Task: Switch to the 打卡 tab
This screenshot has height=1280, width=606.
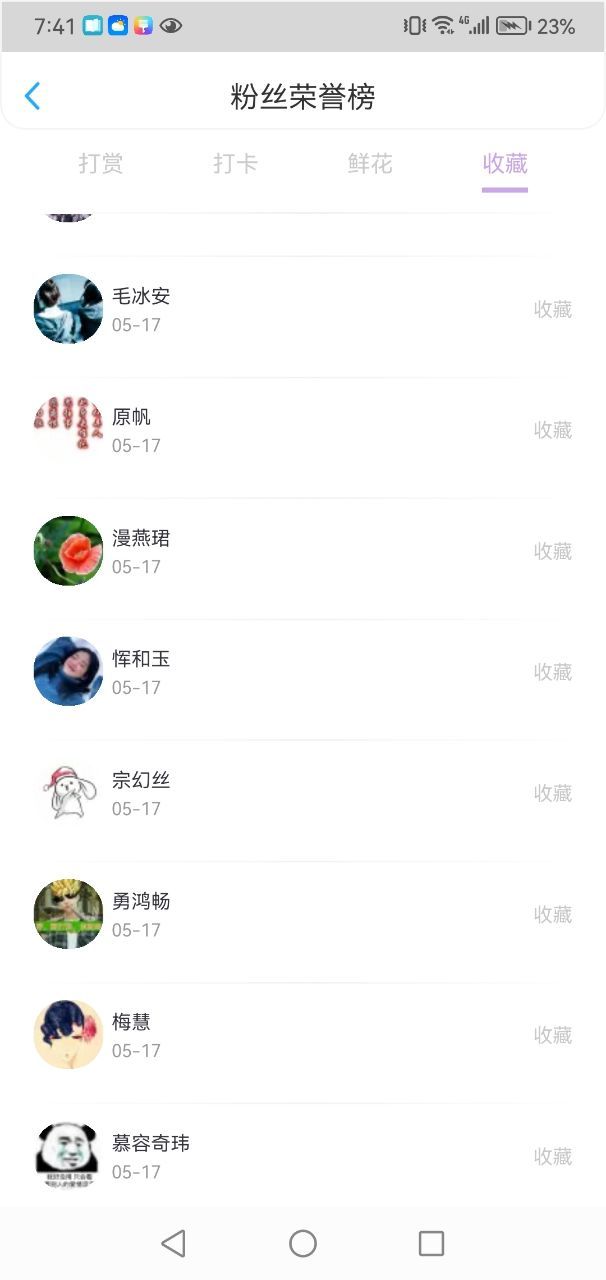Action: [x=235, y=164]
